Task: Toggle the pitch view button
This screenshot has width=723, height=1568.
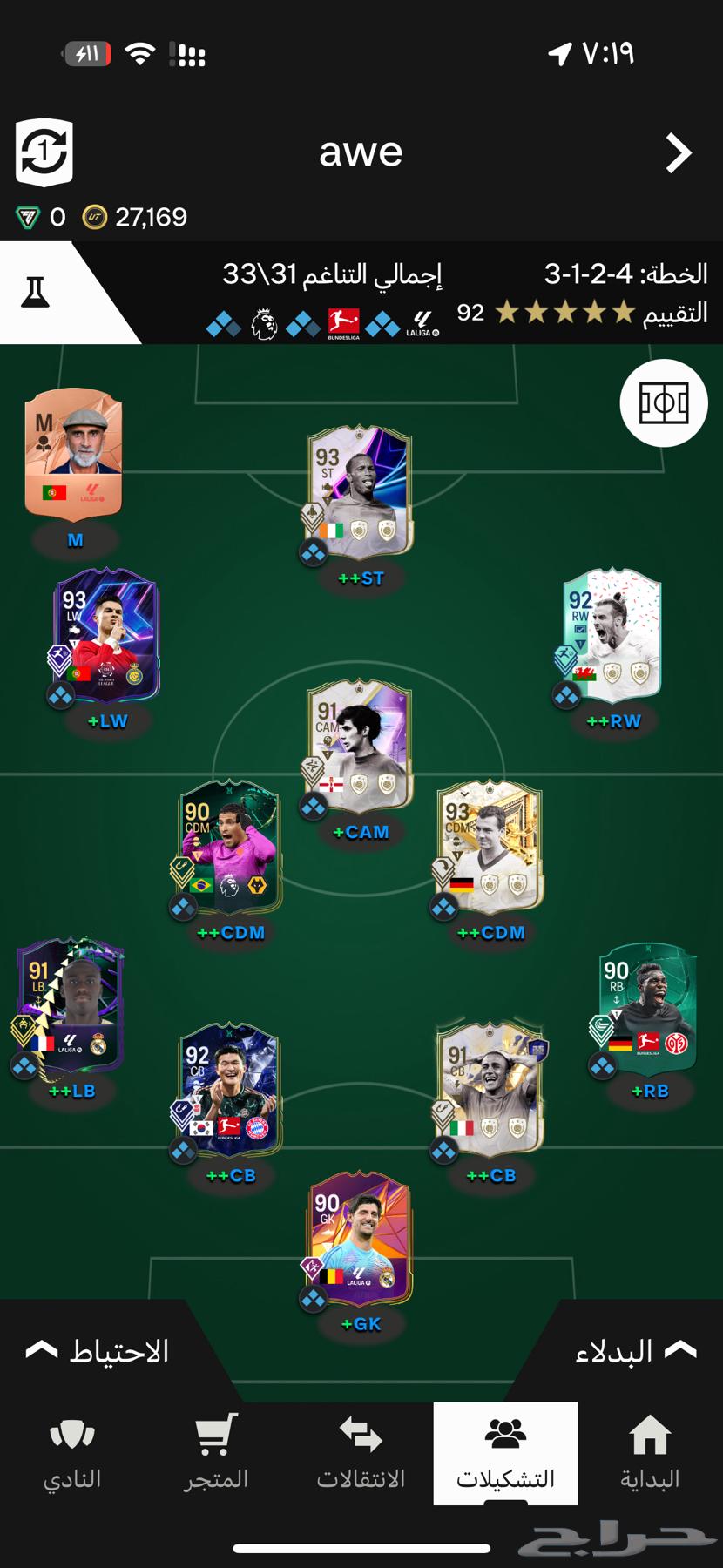Action: 664,402
